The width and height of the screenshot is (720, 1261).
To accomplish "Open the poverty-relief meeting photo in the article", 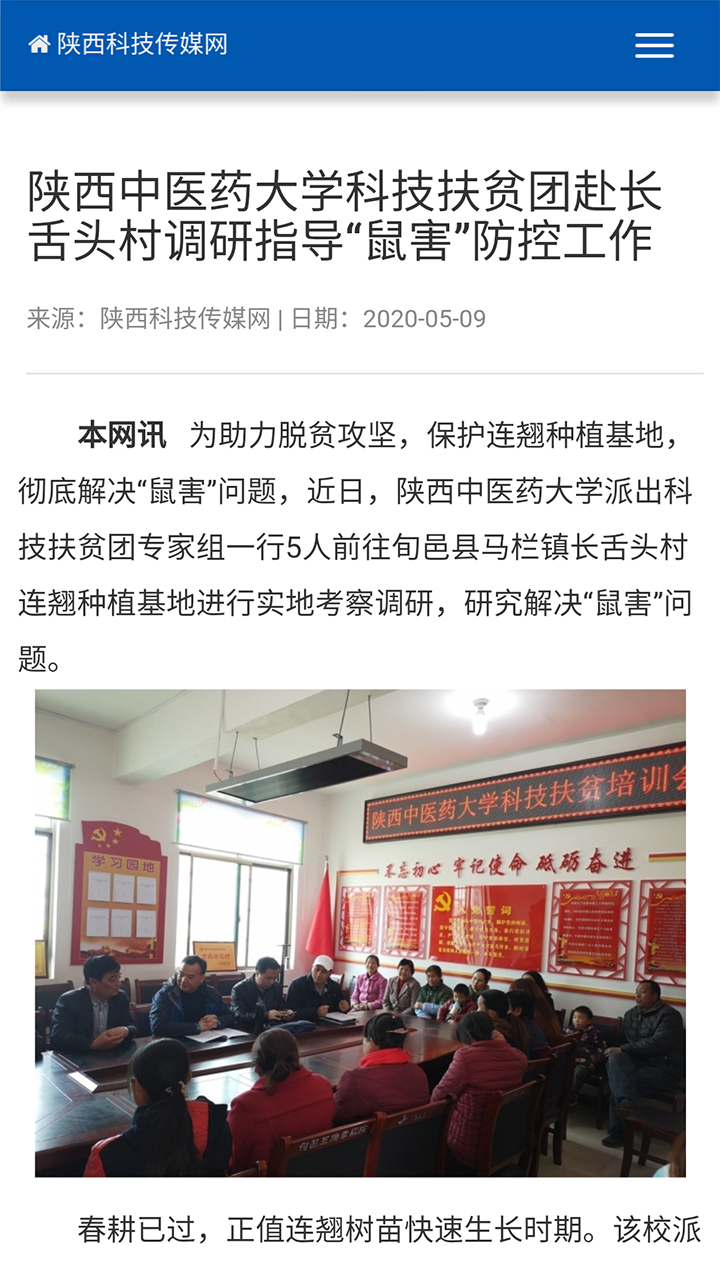I will pyautogui.click(x=360, y=932).
